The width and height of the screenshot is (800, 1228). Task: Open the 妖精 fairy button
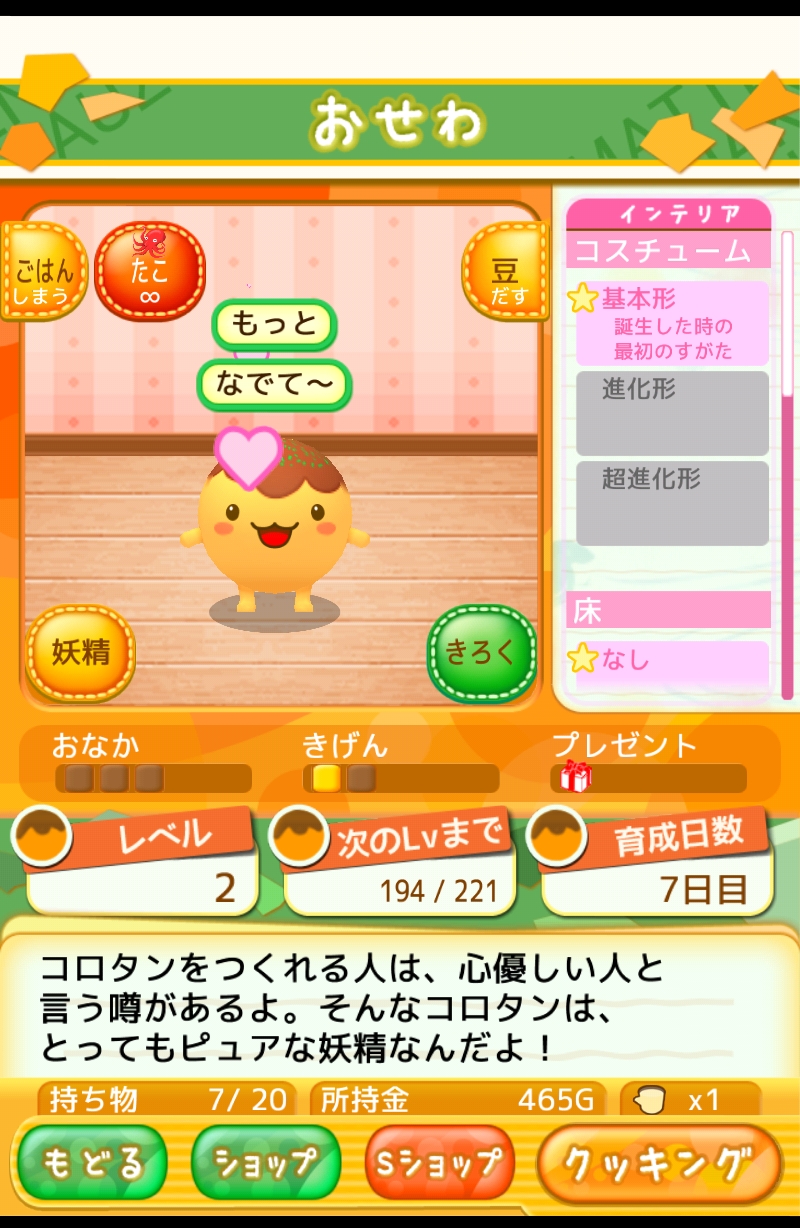[81, 653]
